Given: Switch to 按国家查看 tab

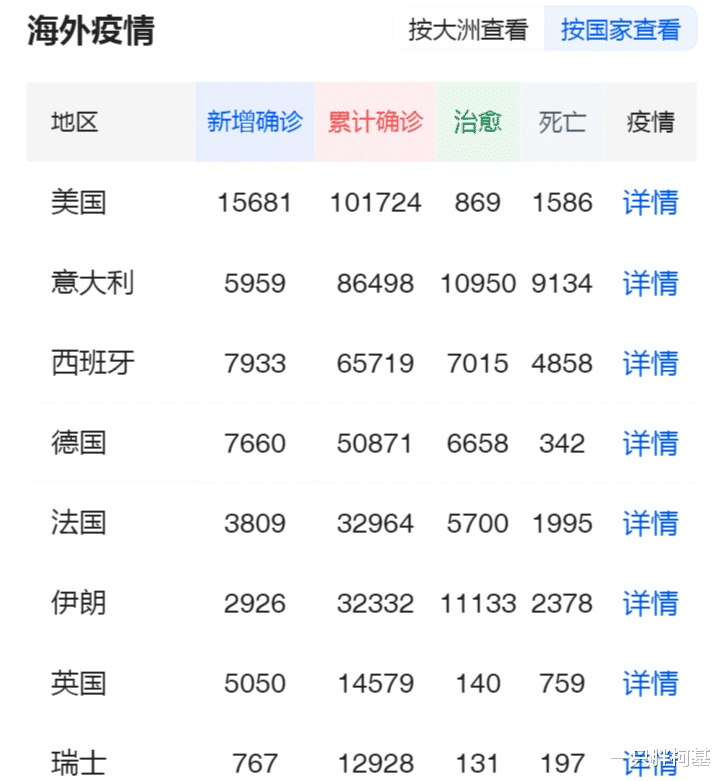Looking at the screenshot, I should click(620, 29).
